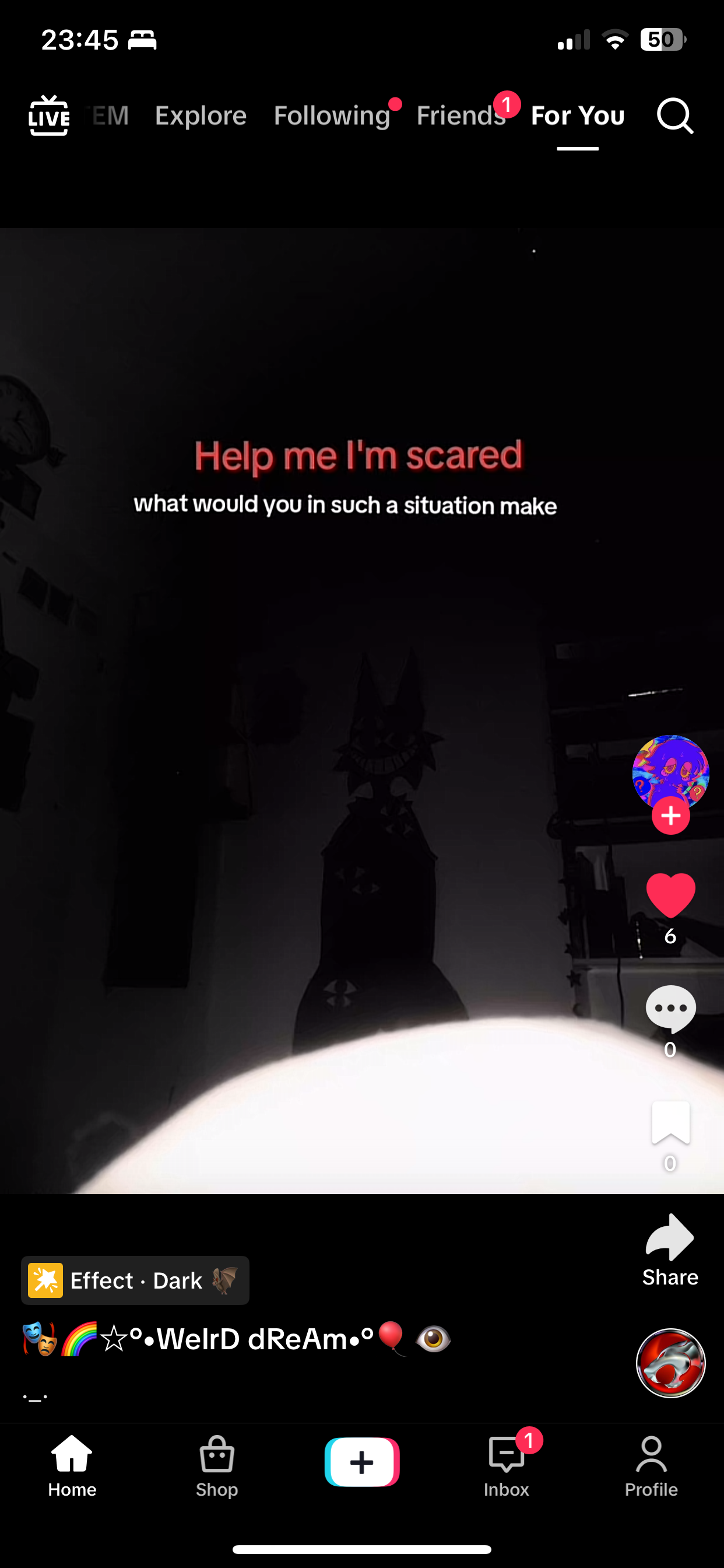Open the WeIrD dReAm username
Viewport: 724px width, 1568px height.
coord(237,1339)
